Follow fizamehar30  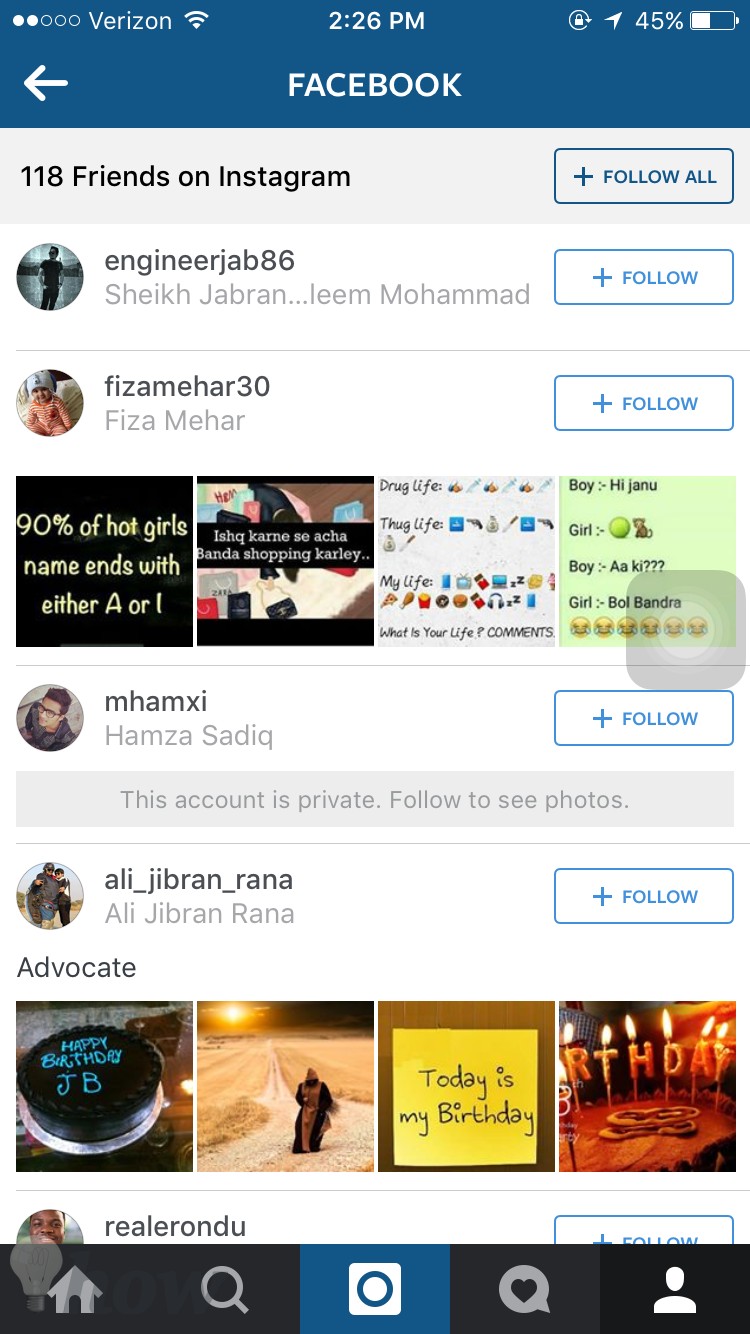644,403
